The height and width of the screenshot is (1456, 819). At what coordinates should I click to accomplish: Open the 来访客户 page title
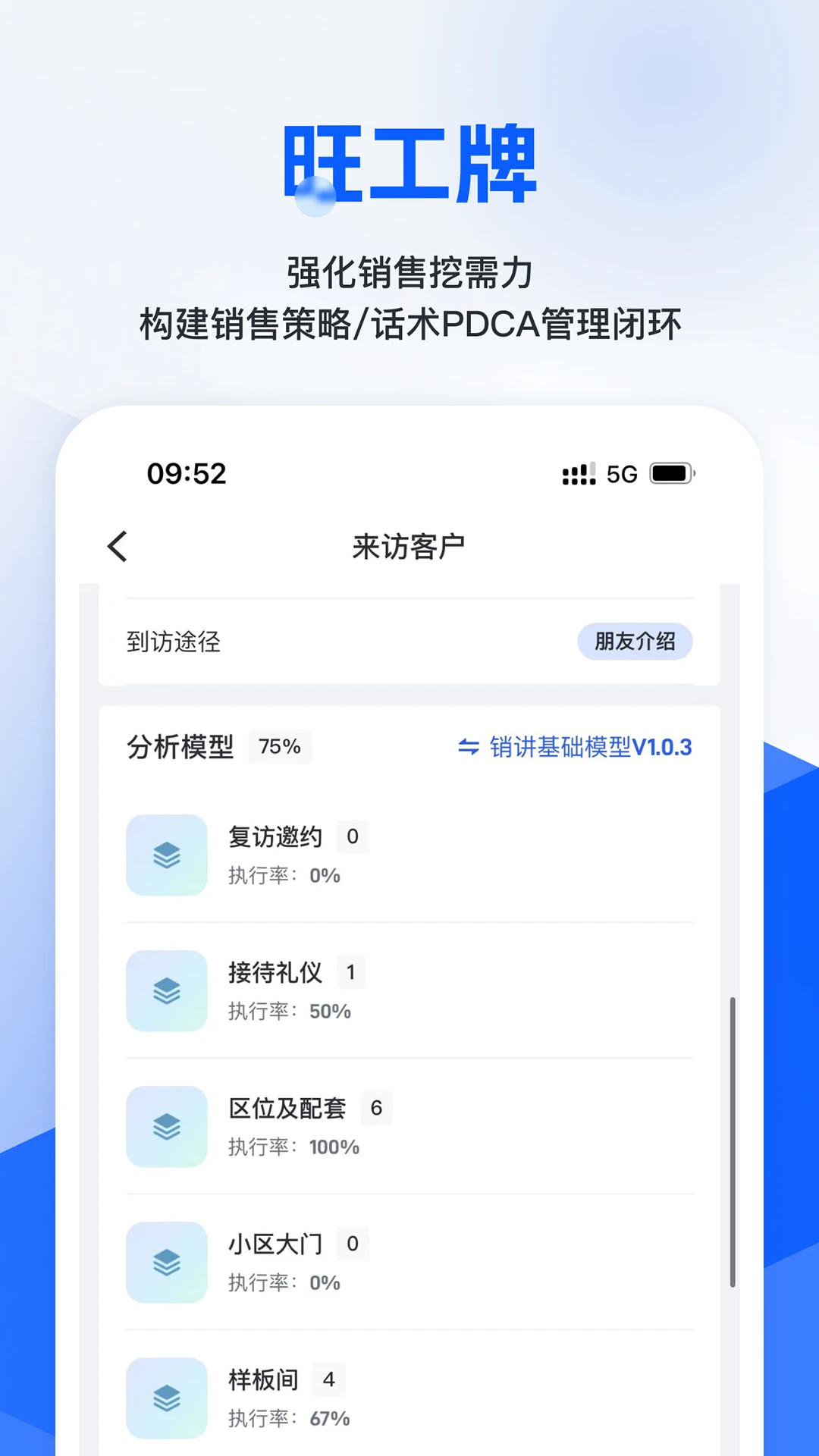coord(409,546)
